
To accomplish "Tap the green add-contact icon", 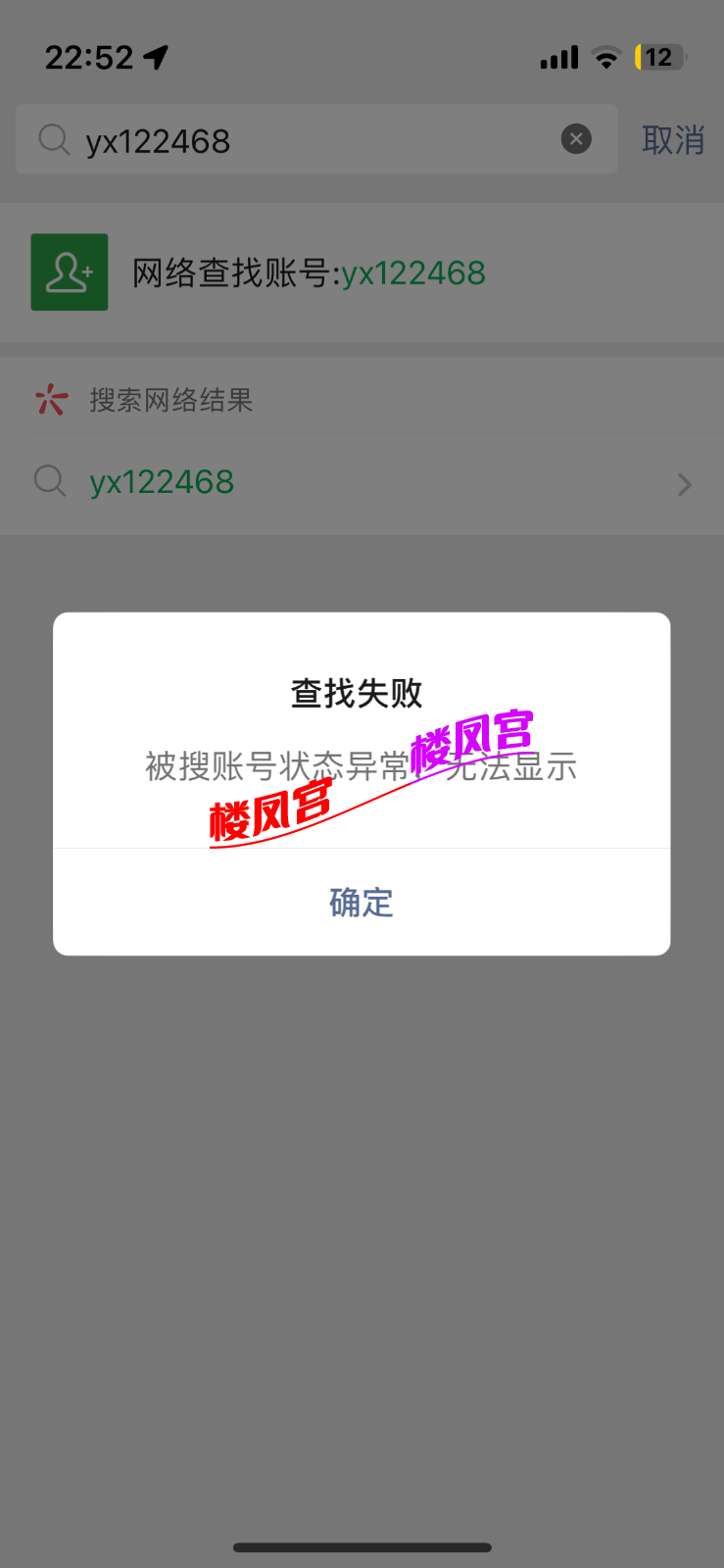I will (x=69, y=271).
